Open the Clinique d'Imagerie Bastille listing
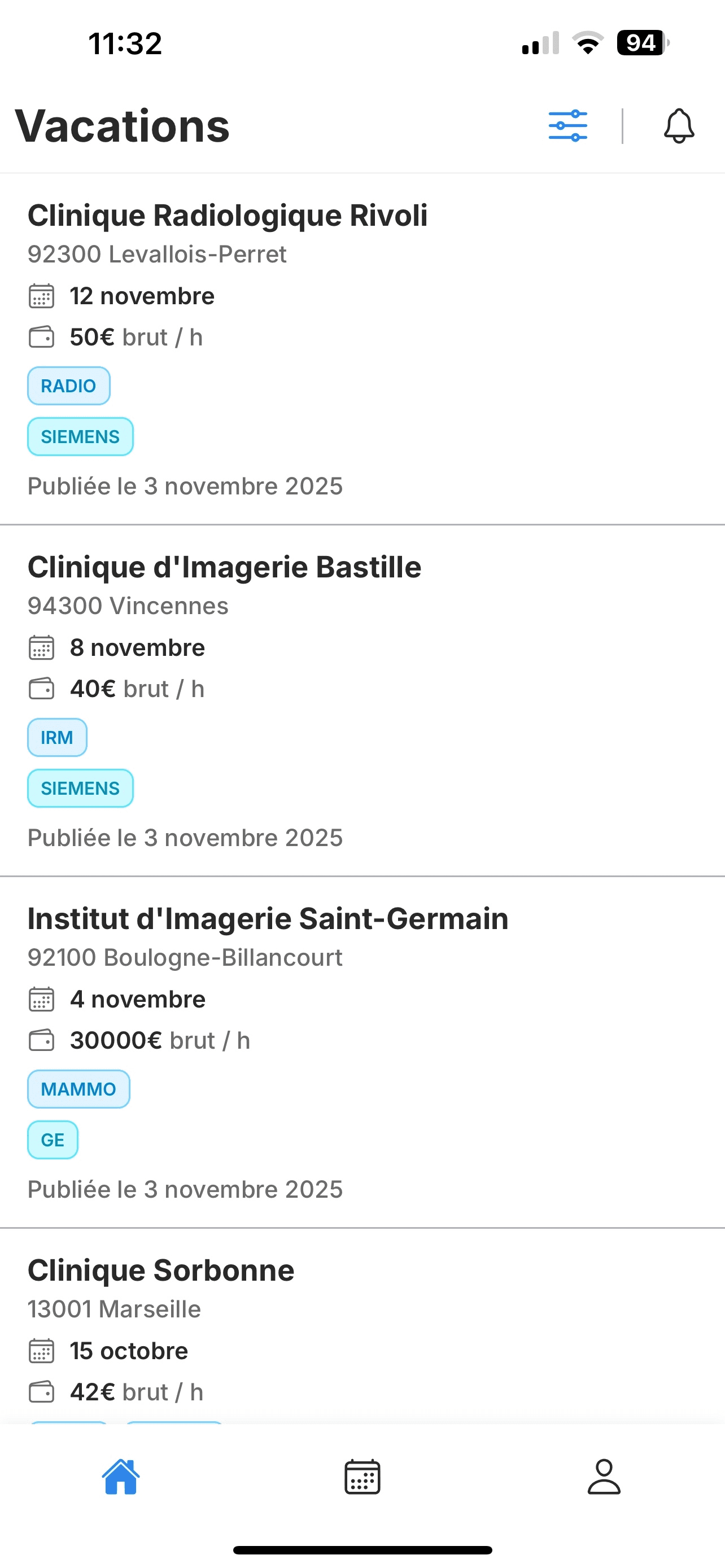 click(x=224, y=567)
